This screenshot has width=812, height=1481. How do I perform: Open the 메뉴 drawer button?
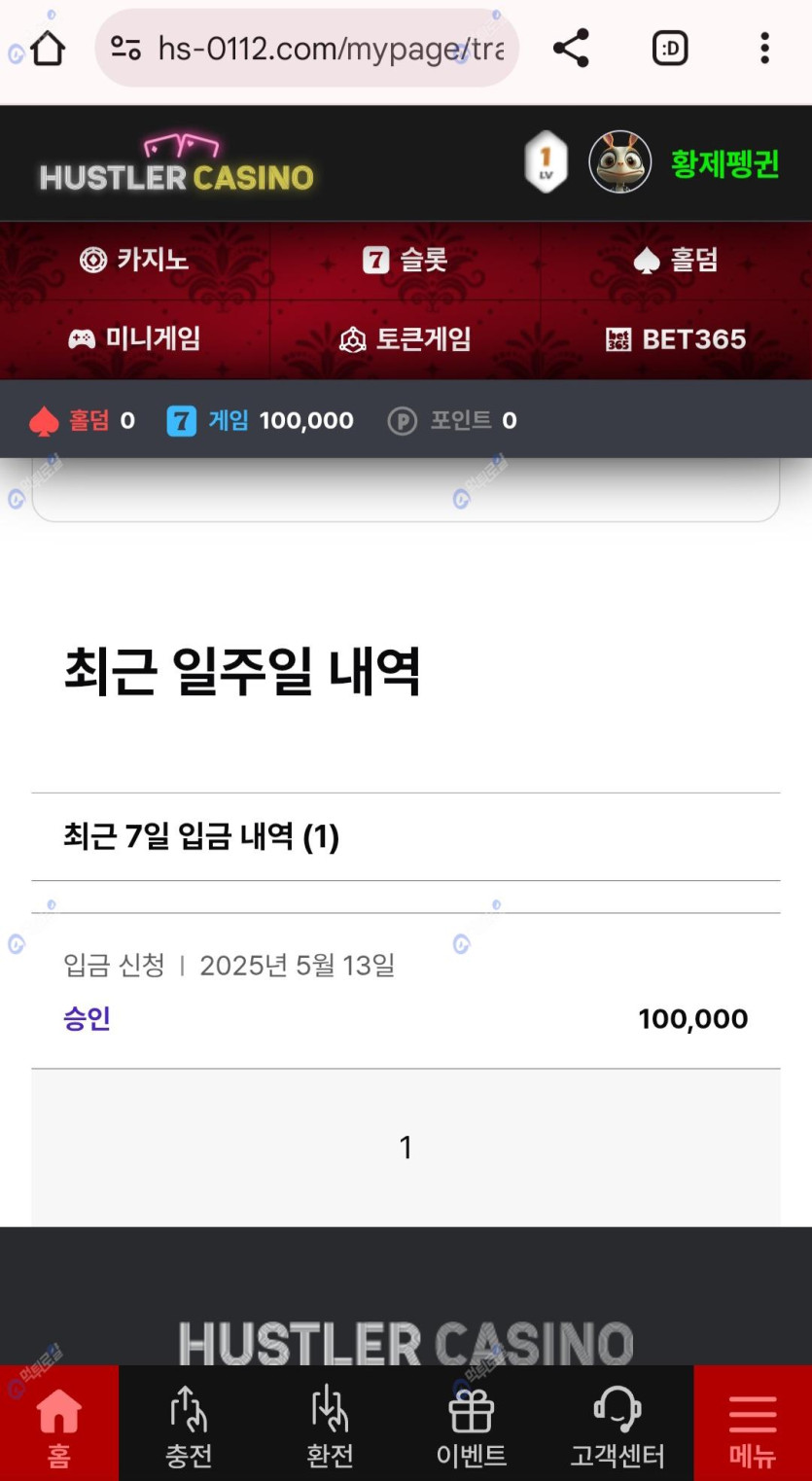click(x=752, y=1424)
